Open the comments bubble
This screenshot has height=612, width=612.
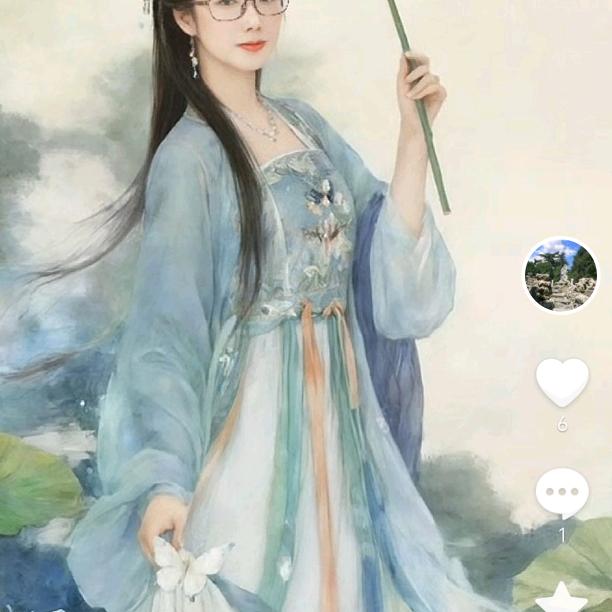pos(562,492)
